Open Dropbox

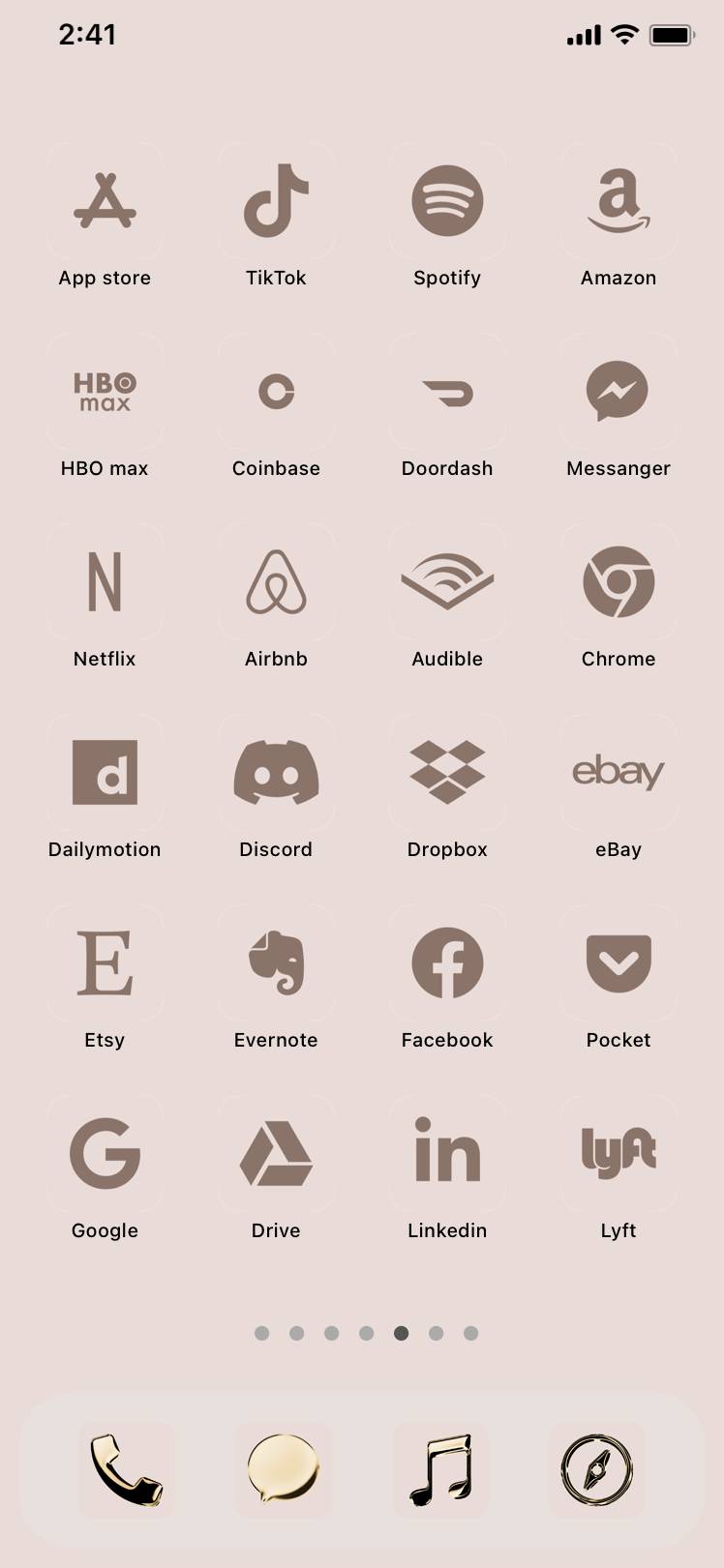447,773
